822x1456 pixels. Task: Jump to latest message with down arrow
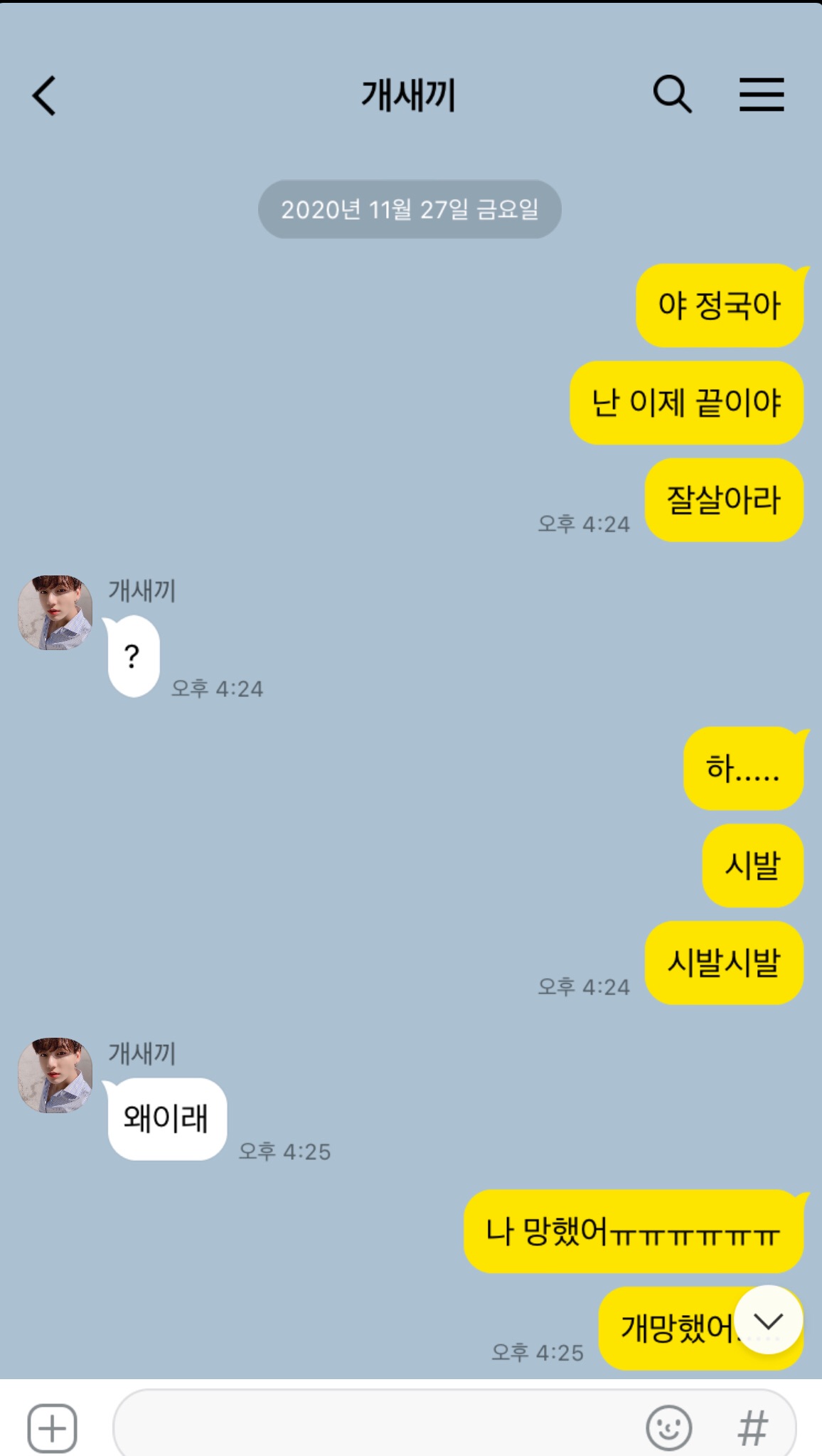(768, 1320)
